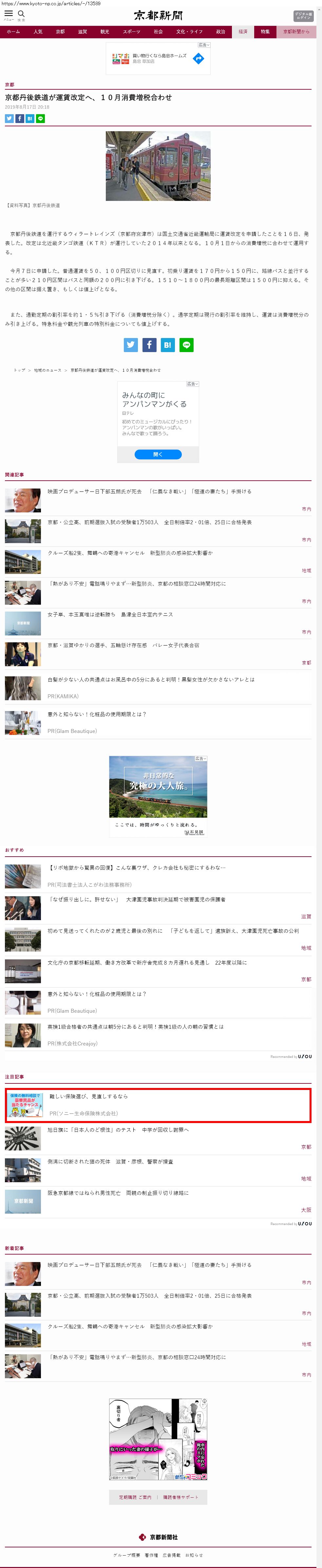322x1568 pixels.
Task: Switch to the スポーツ tab
Action: coord(131,32)
